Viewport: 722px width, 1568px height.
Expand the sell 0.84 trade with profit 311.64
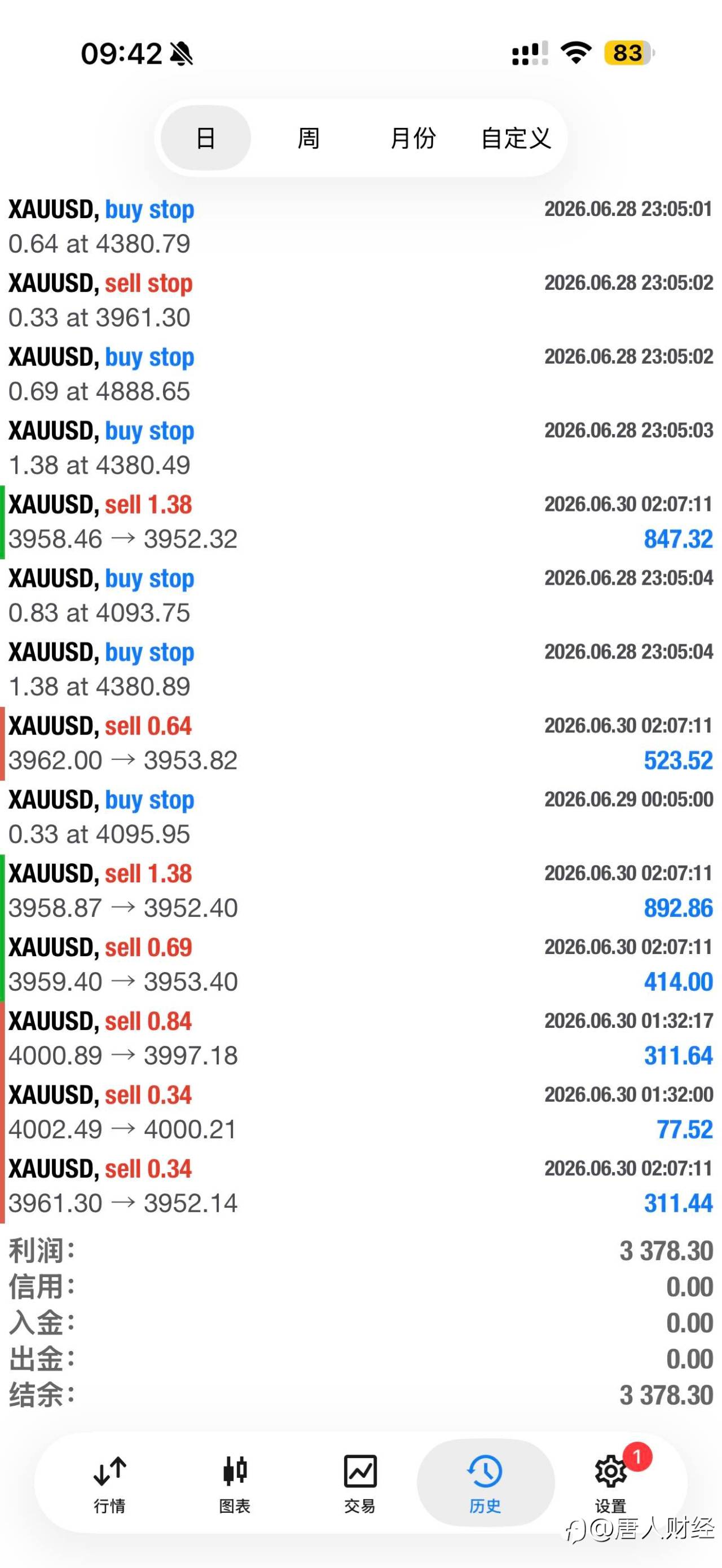click(361, 1039)
